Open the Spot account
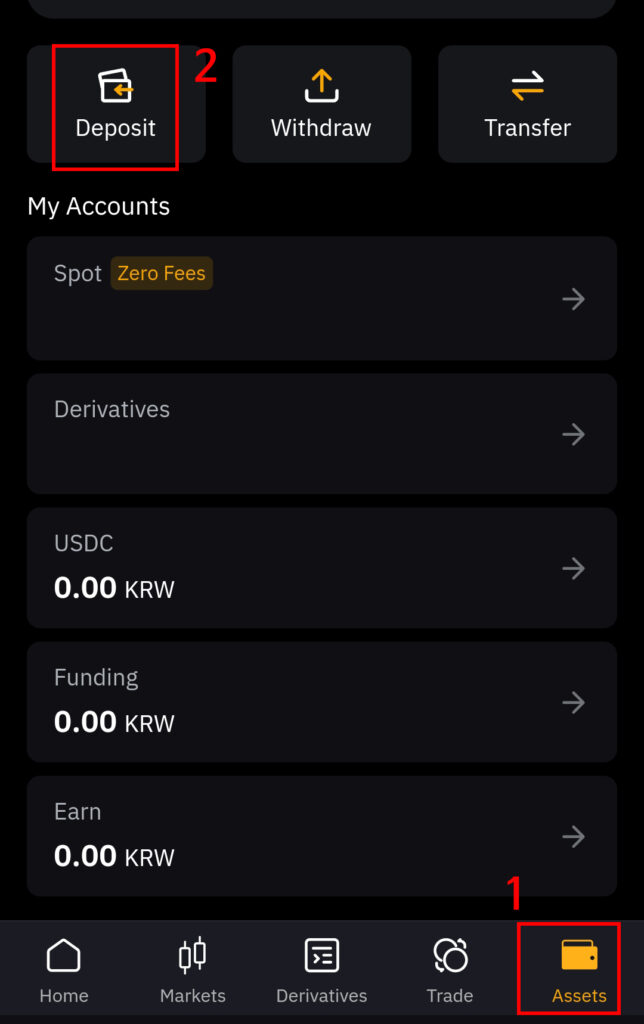The image size is (644, 1024). (x=321, y=298)
